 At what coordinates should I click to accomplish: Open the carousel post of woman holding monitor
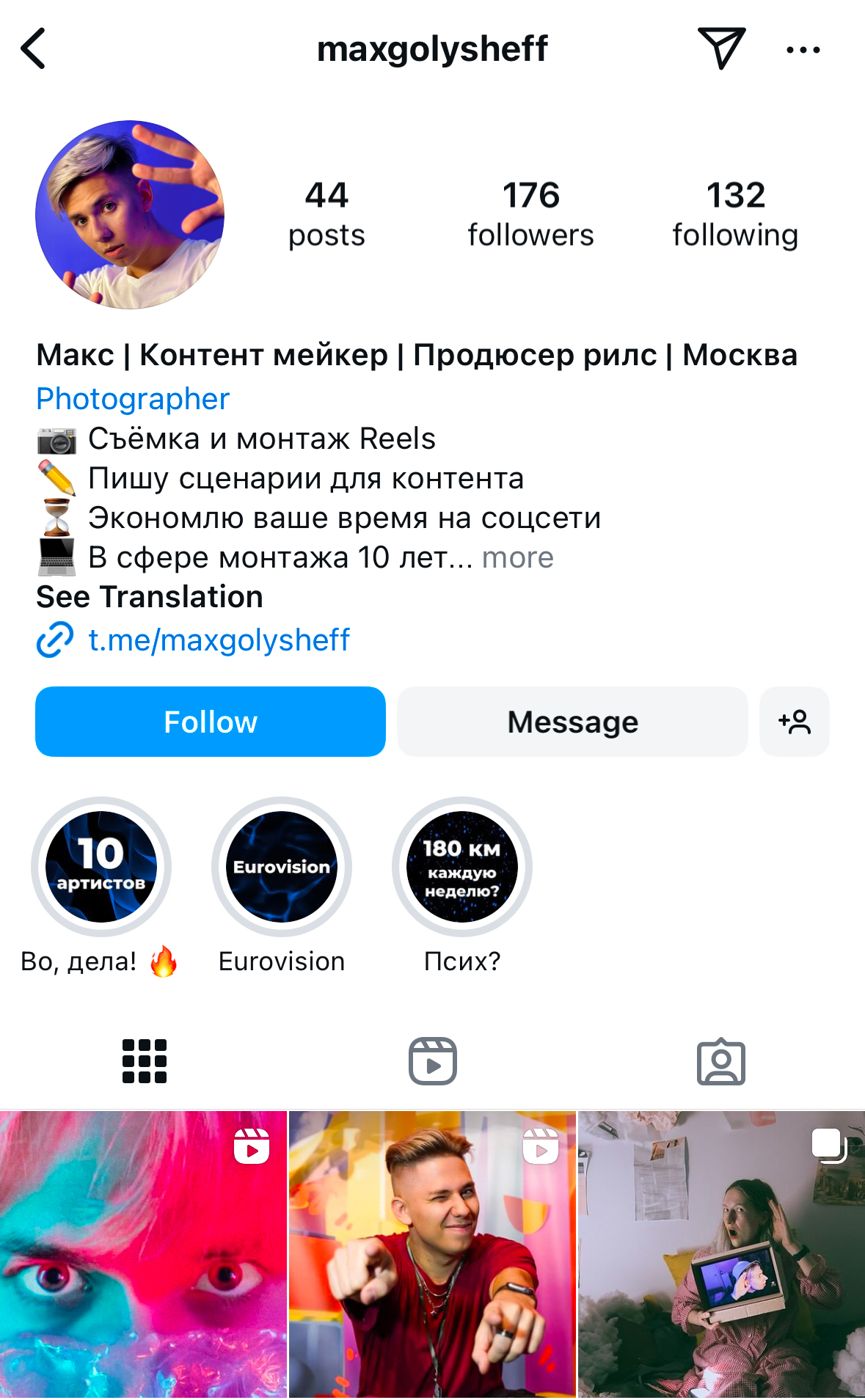(721, 1254)
